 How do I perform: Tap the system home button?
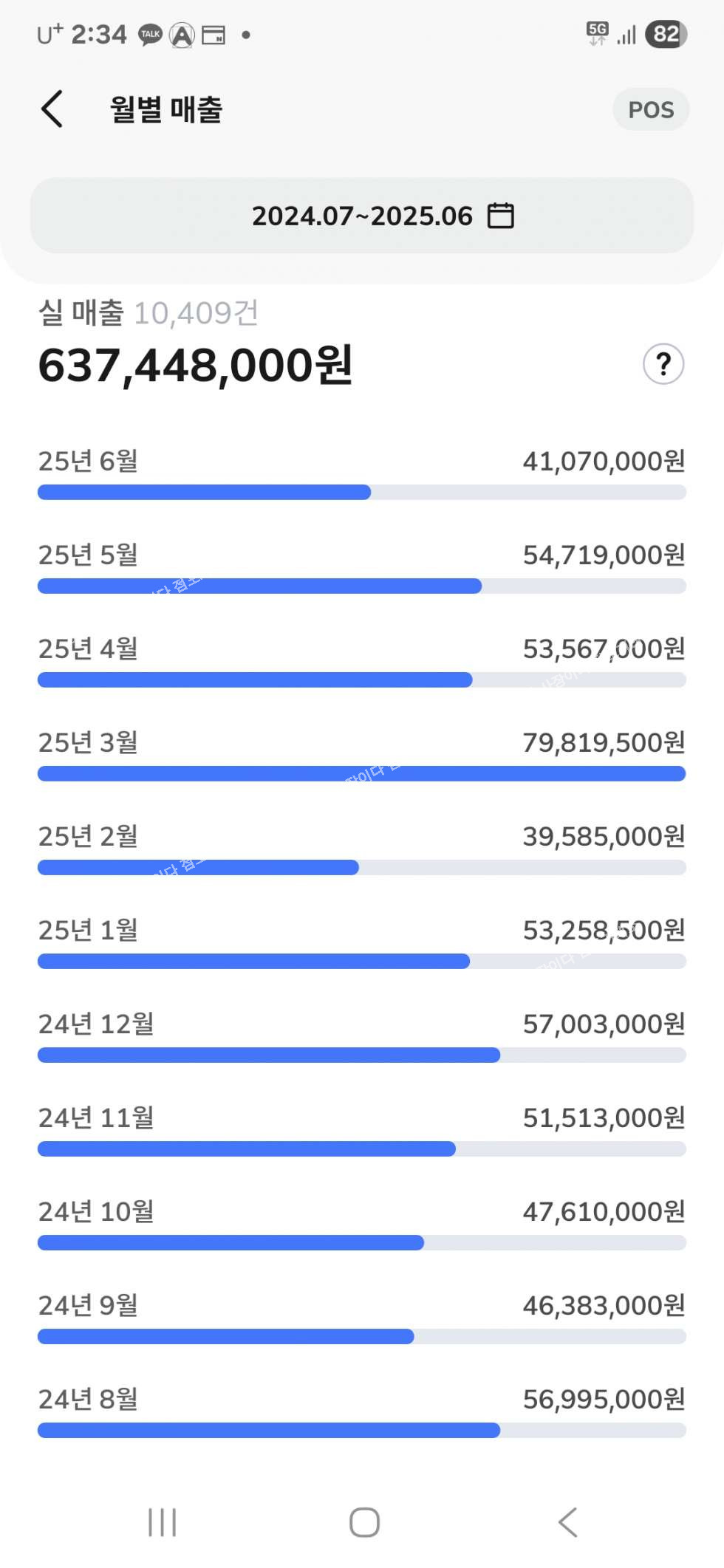click(364, 1522)
